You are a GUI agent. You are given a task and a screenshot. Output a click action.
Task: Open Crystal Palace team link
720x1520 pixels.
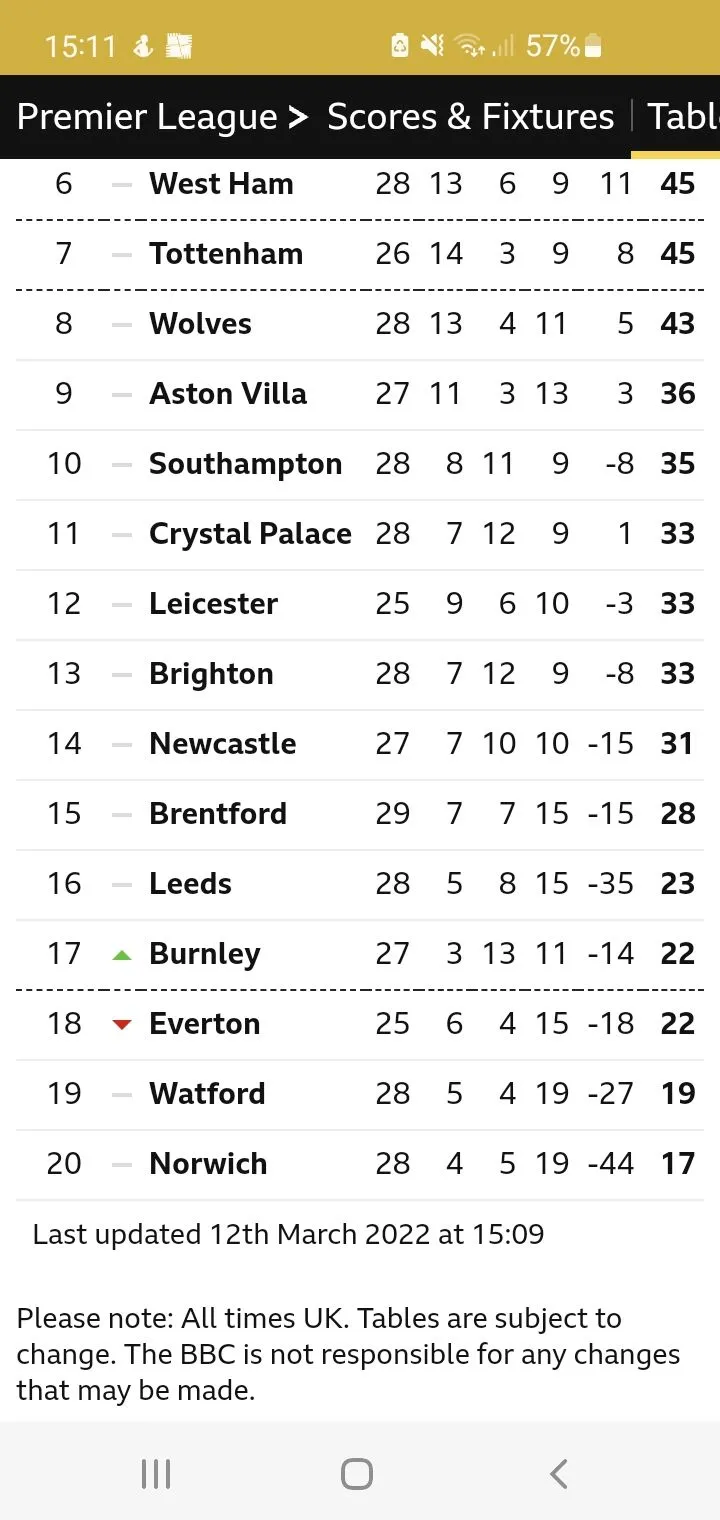click(x=250, y=534)
